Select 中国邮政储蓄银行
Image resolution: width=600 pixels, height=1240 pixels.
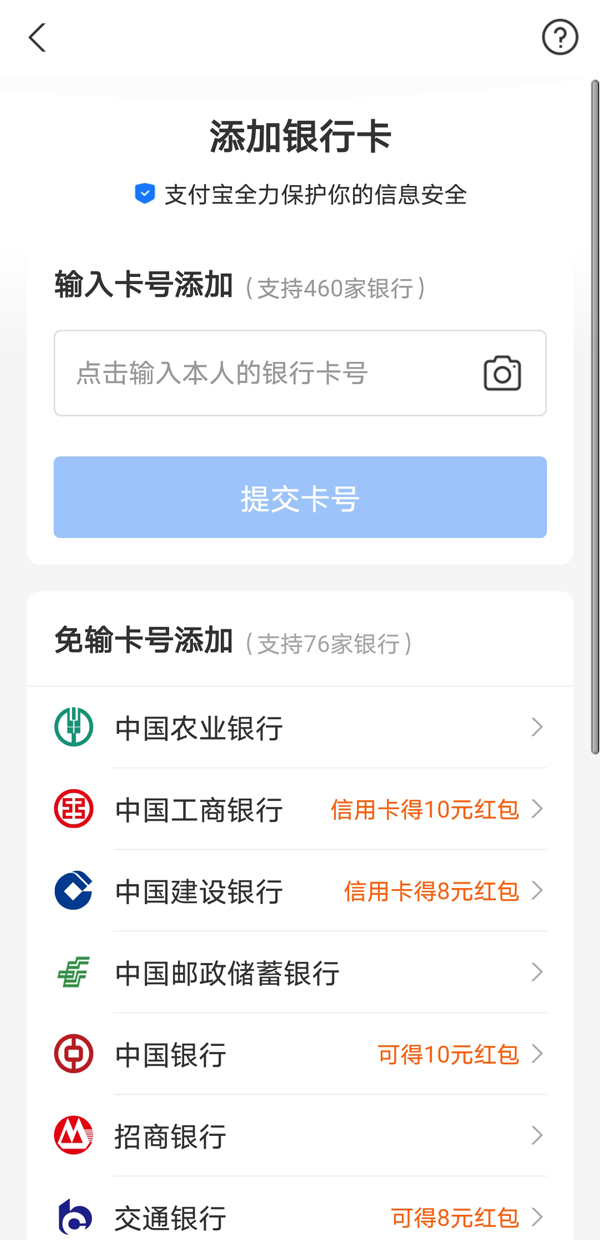[x=300, y=972]
